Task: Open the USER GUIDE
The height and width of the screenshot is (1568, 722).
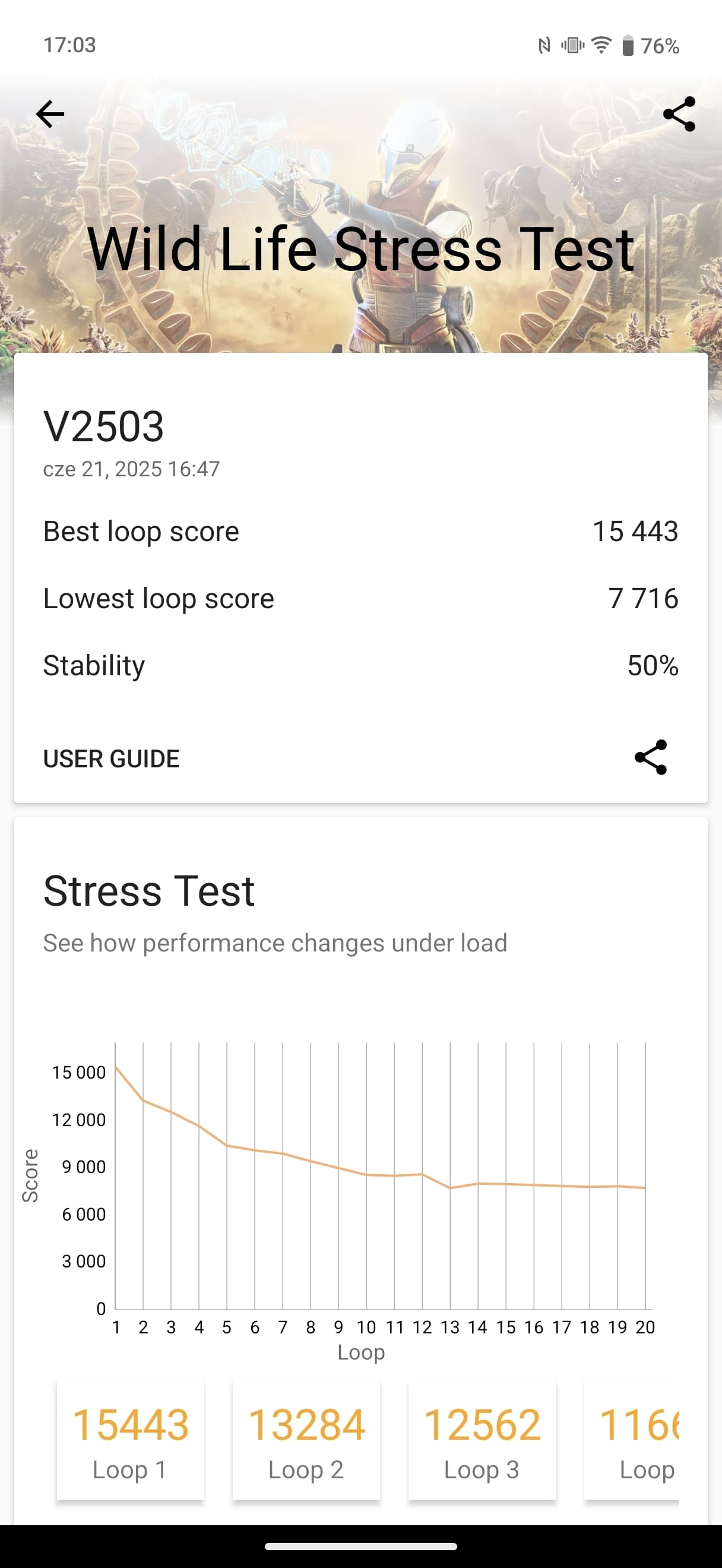Action: tap(111, 758)
